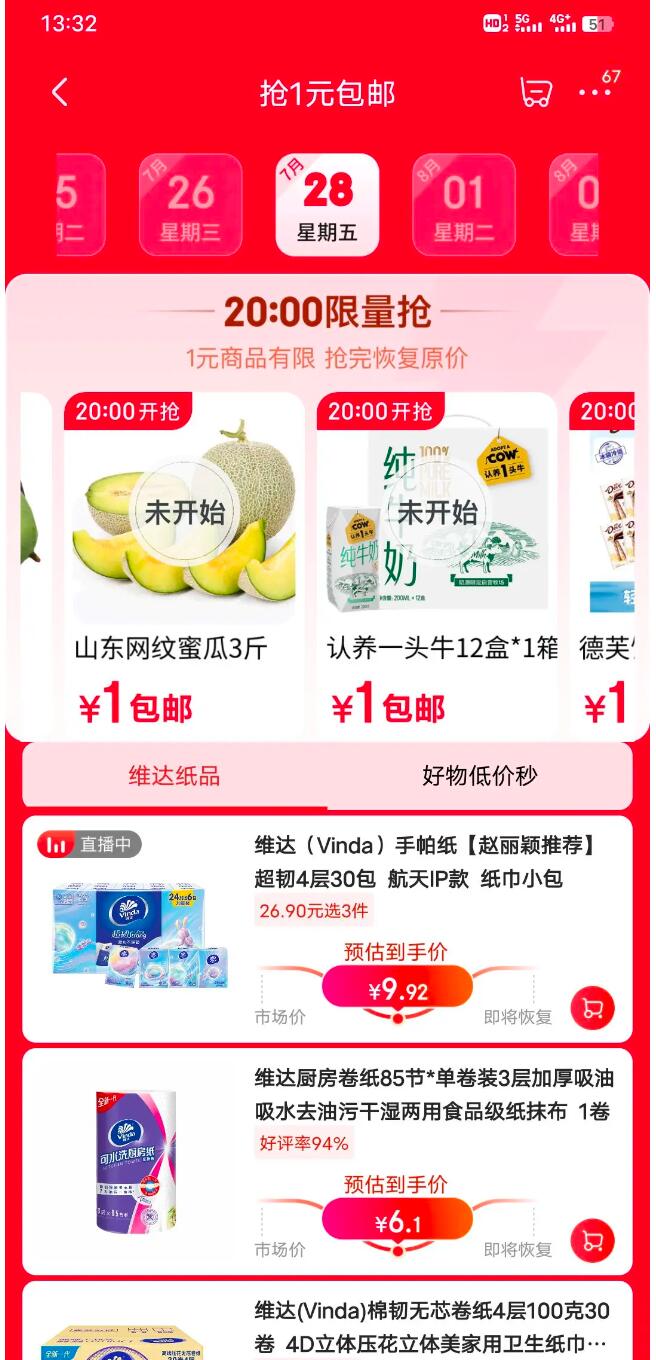Open the 维达棉韧无芯卷纸 product
Viewport: 656px width, 1360px height.
[x=432, y=1325]
